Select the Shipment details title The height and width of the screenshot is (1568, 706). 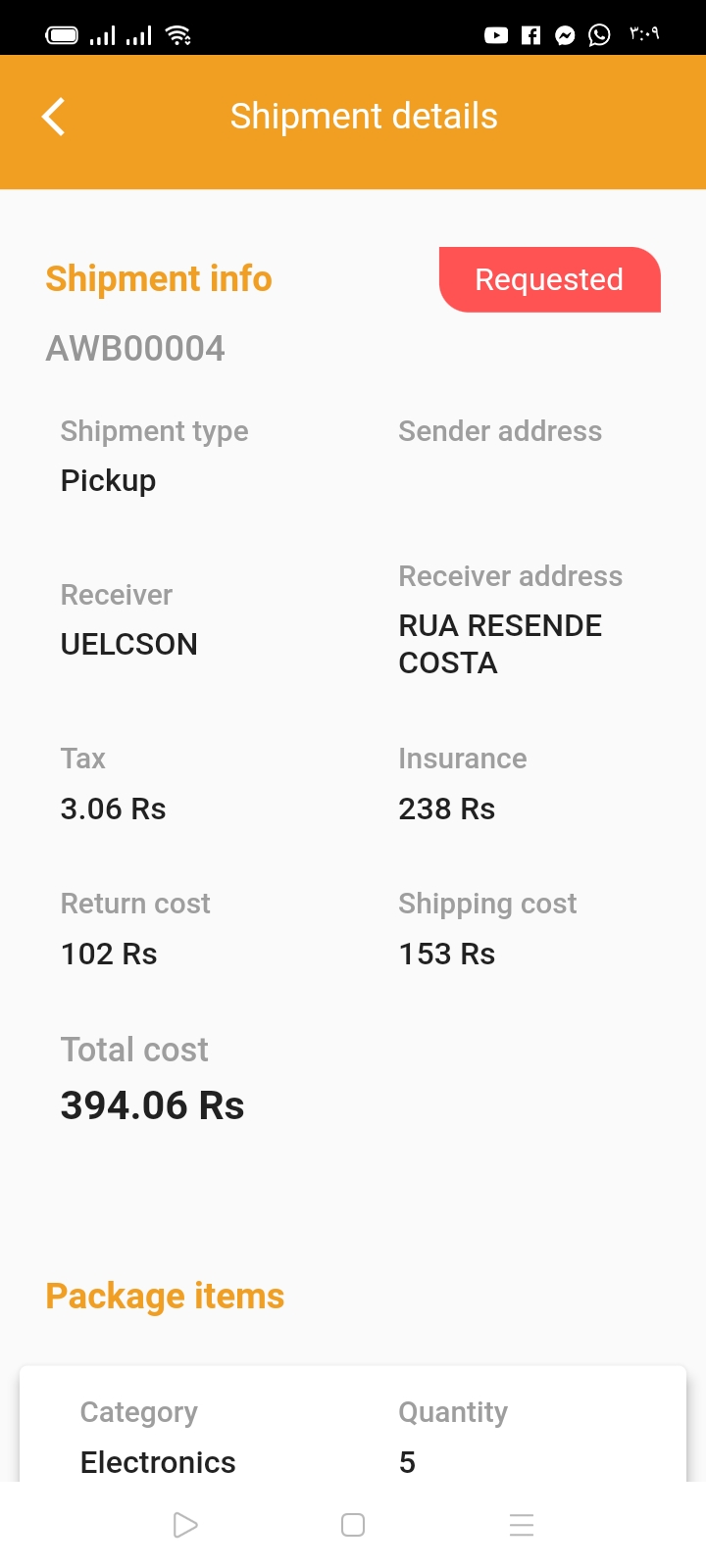[365, 115]
